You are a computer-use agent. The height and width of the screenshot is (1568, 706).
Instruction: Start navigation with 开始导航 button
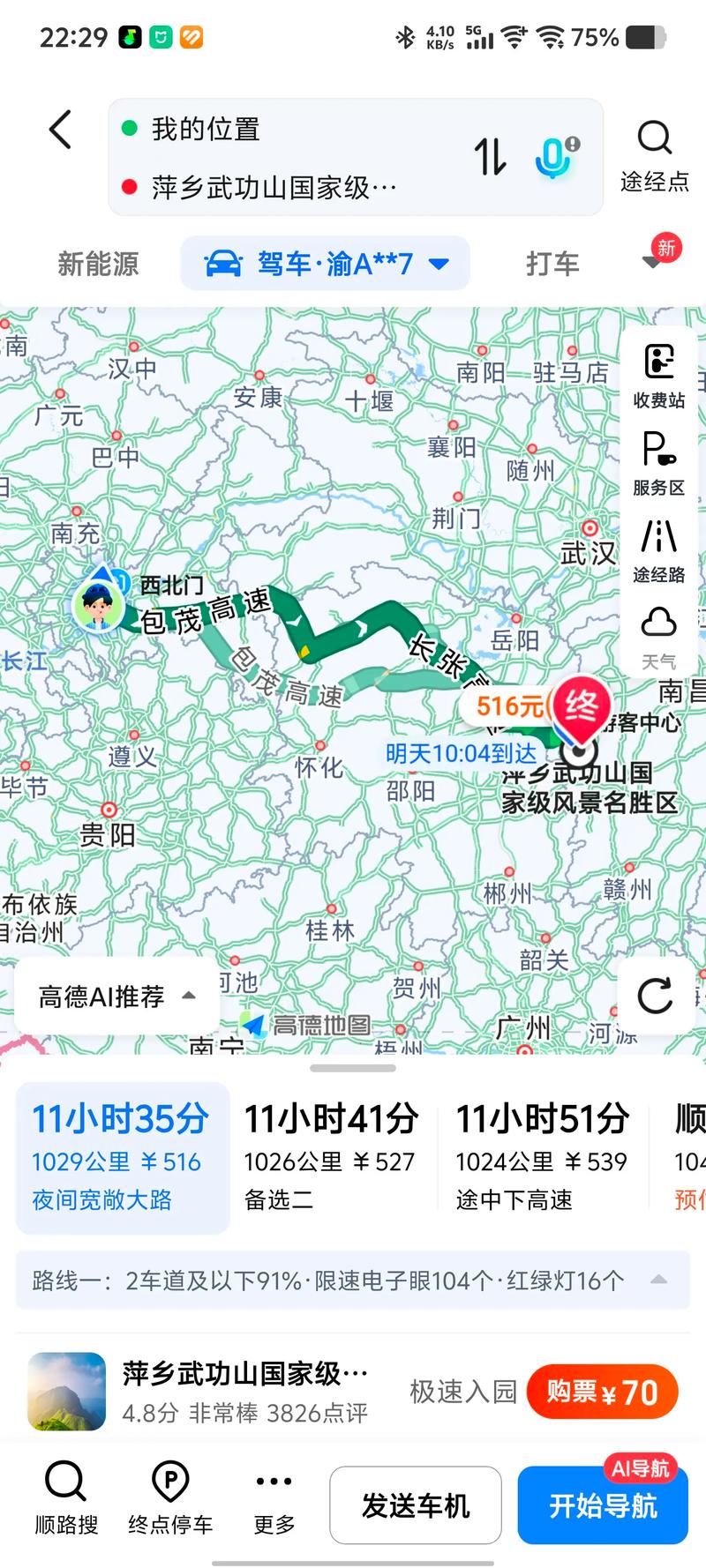click(x=602, y=1504)
